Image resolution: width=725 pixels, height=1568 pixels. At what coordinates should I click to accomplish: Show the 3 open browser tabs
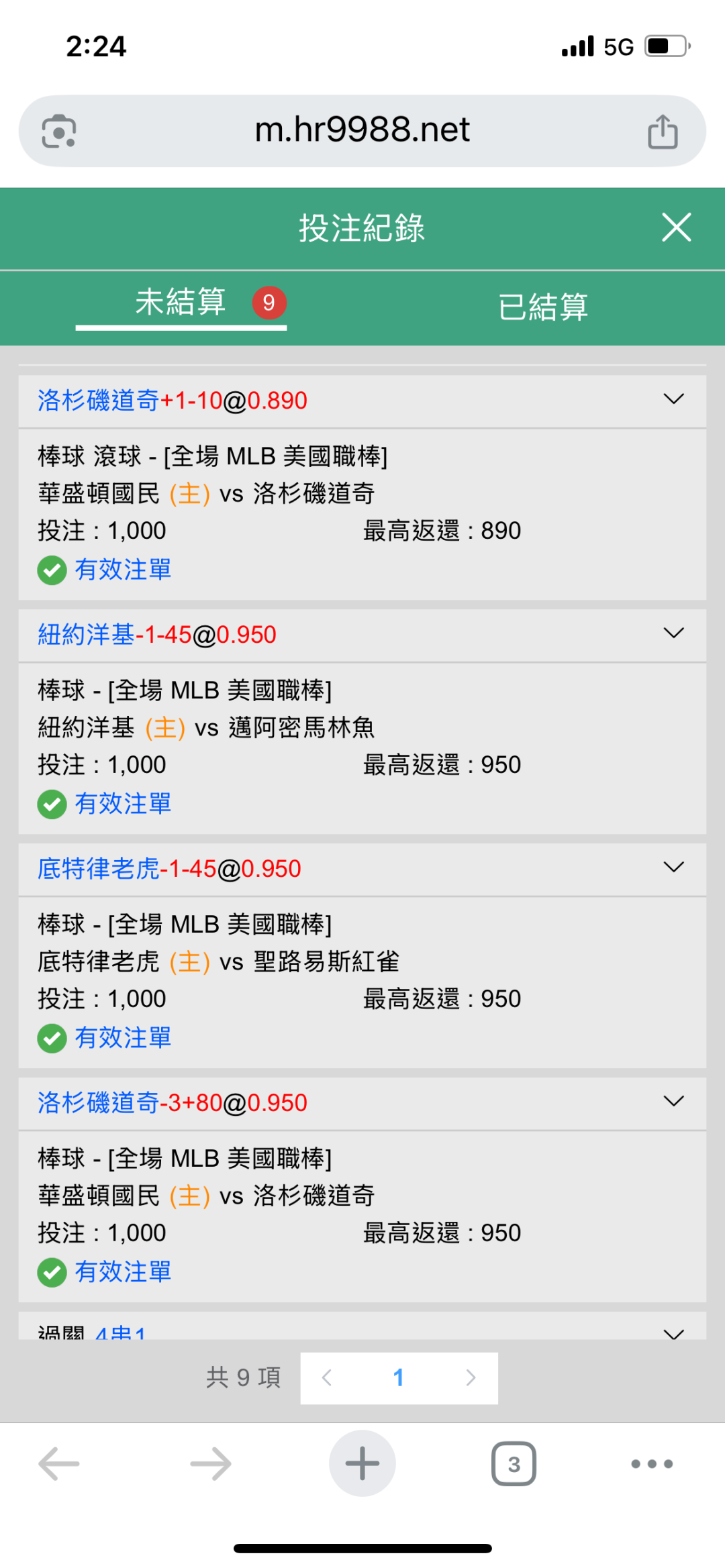514,1463
